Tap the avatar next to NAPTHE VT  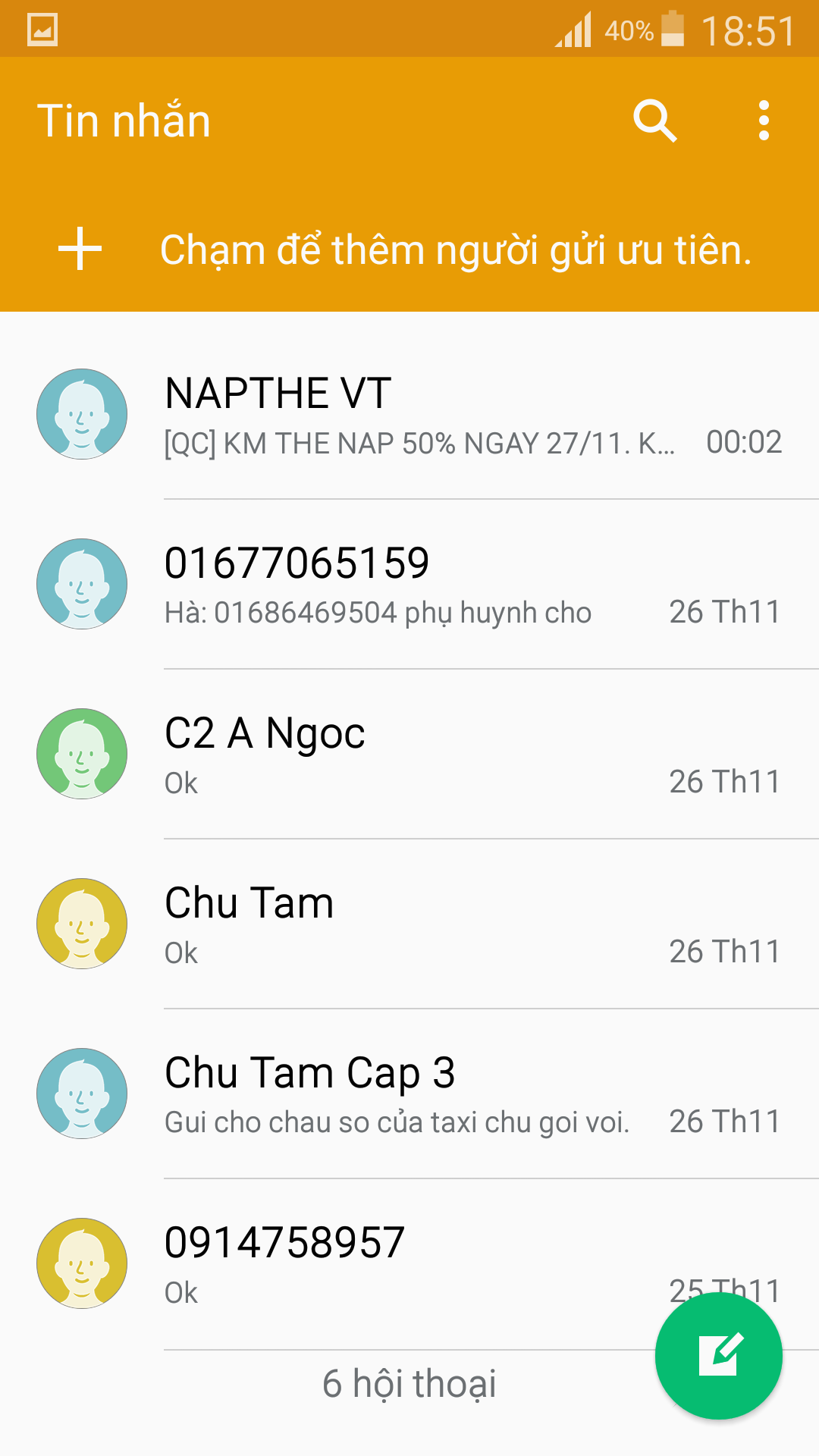pyautogui.click(x=82, y=414)
